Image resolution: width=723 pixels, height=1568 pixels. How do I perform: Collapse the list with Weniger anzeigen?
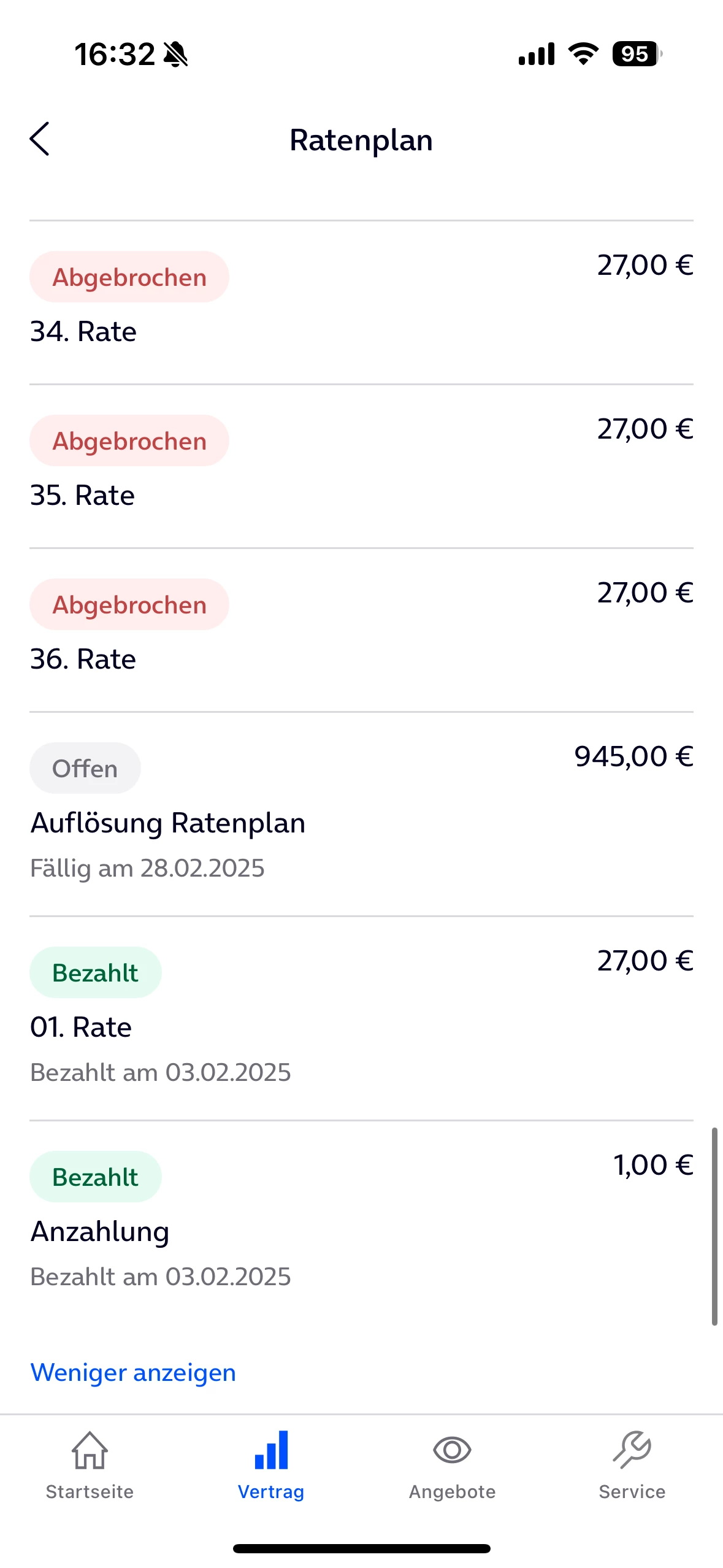[x=133, y=1372]
